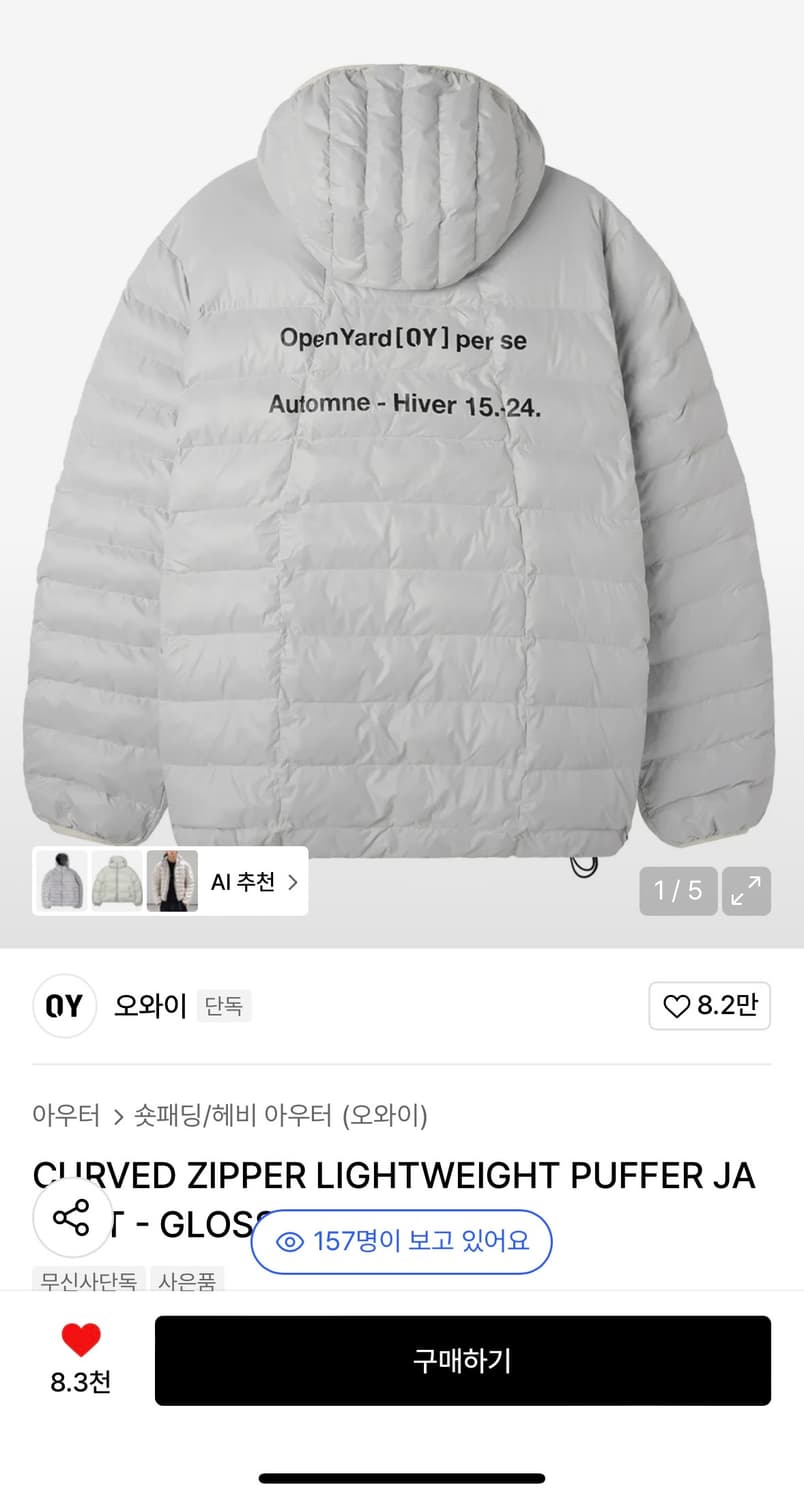This screenshot has height=1500, width=804.
Task: Open the 아우터 category link
Action: pos(65,1115)
